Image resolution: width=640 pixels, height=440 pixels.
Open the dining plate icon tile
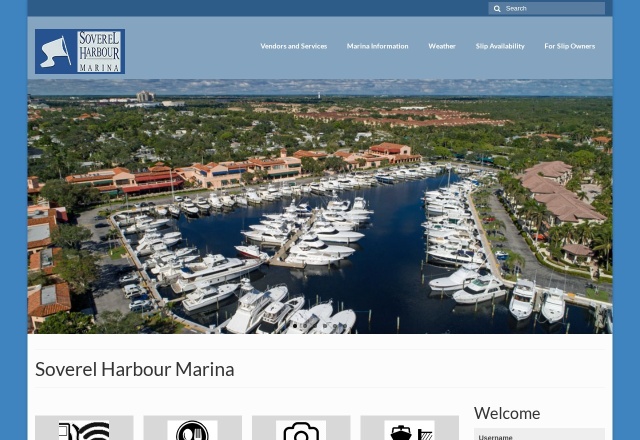click(193, 428)
